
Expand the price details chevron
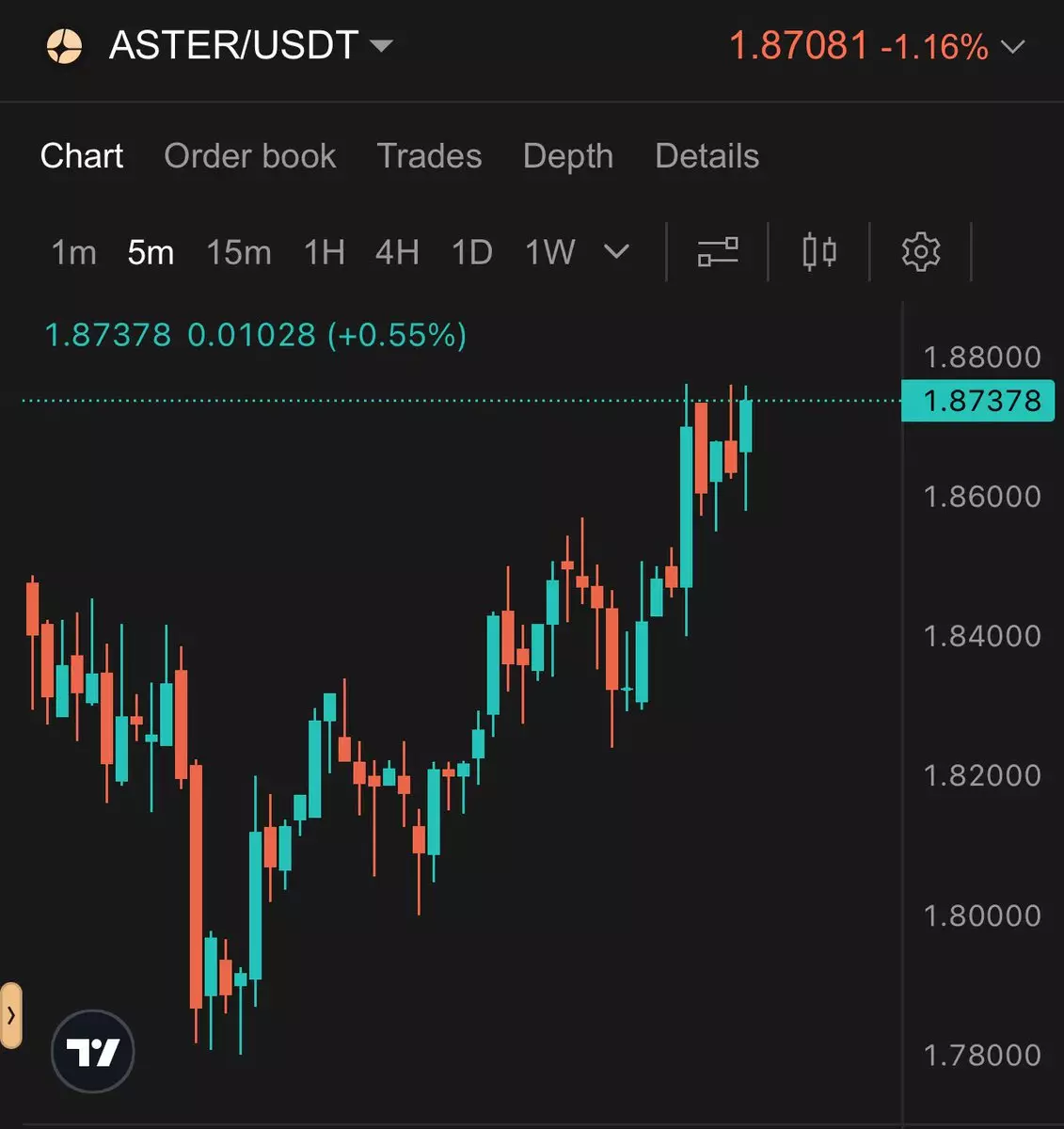[1013, 47]
